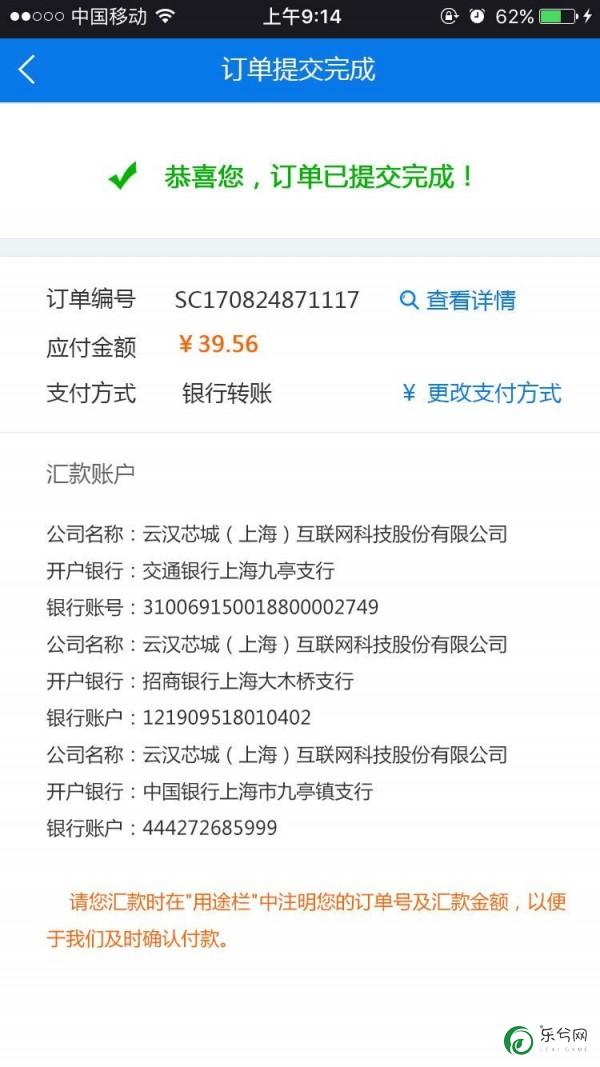Tap 更改支付方式 to change payment method
Screen dimensions: 600x1067
(482, 393)
